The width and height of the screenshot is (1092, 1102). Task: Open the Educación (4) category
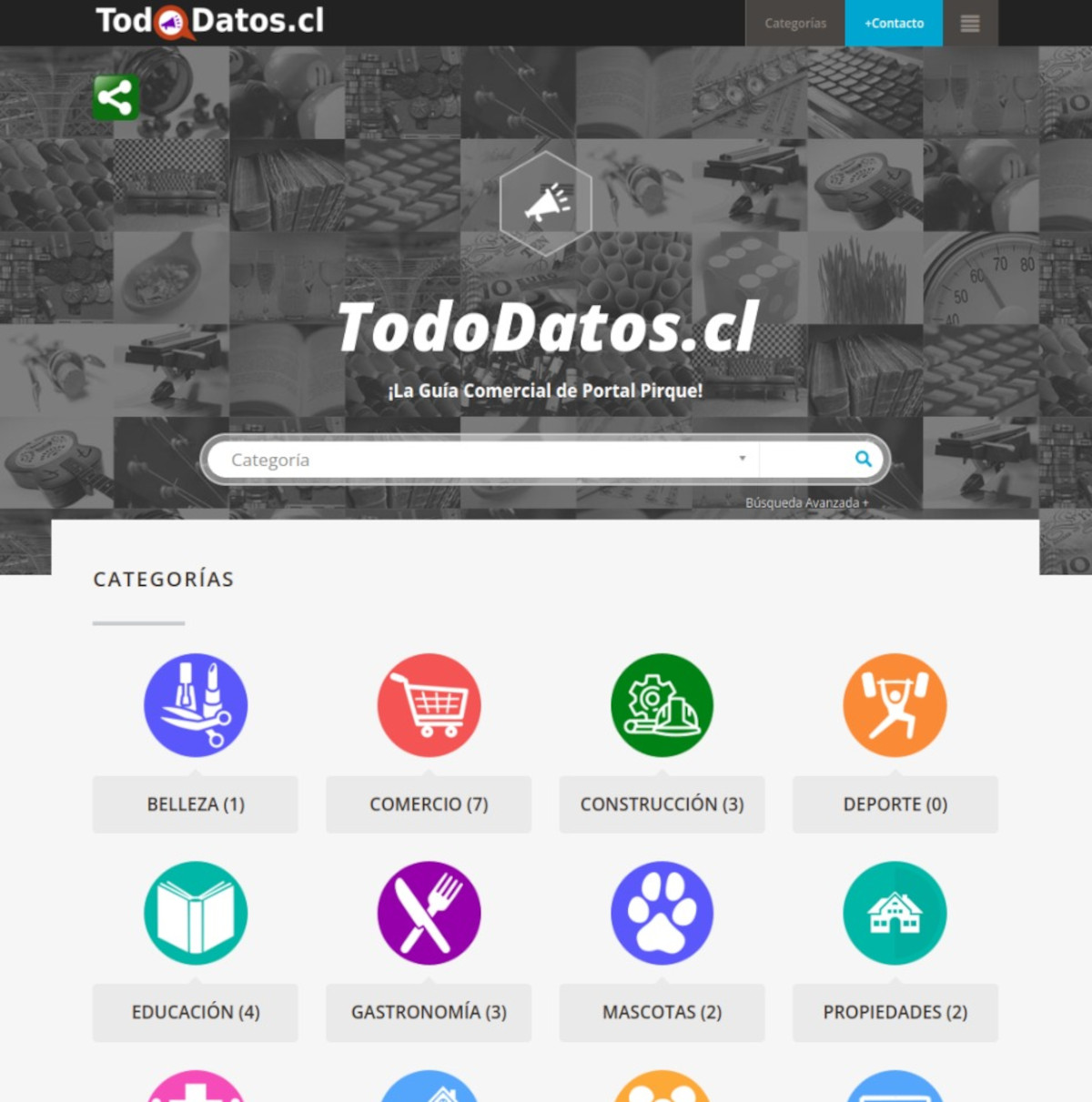(196, 1012)
